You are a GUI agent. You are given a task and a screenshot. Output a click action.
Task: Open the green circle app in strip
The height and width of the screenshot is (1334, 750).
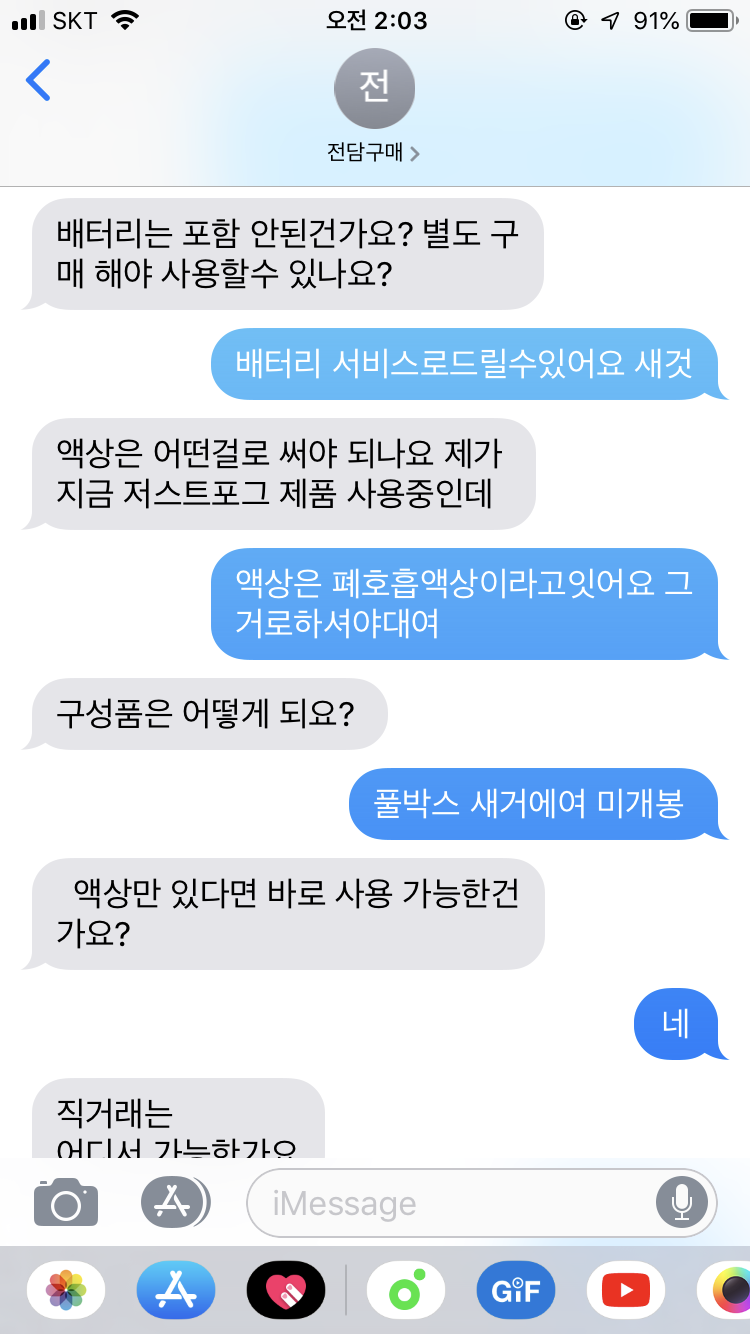tap(406, 1291)
